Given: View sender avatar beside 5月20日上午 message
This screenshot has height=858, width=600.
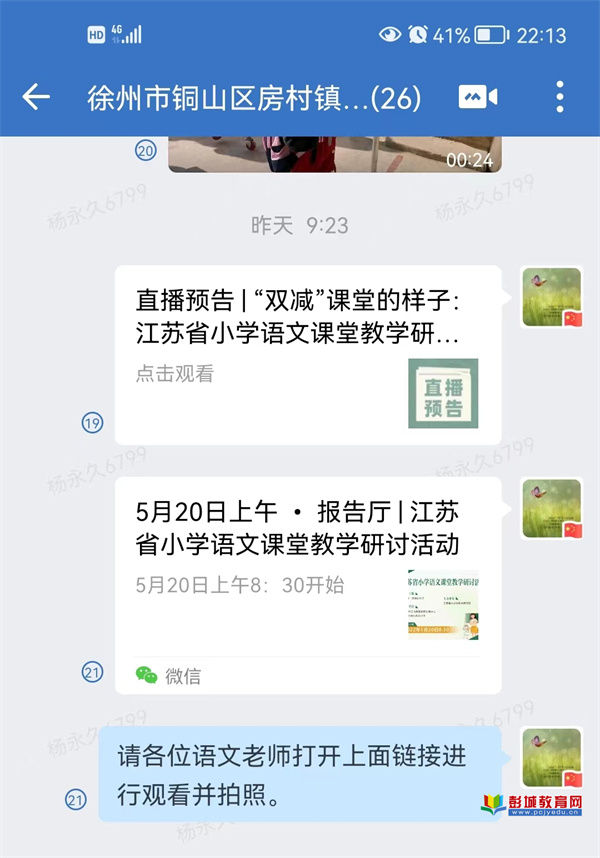Looking at the screenshot, I should [x=552, y=509].
